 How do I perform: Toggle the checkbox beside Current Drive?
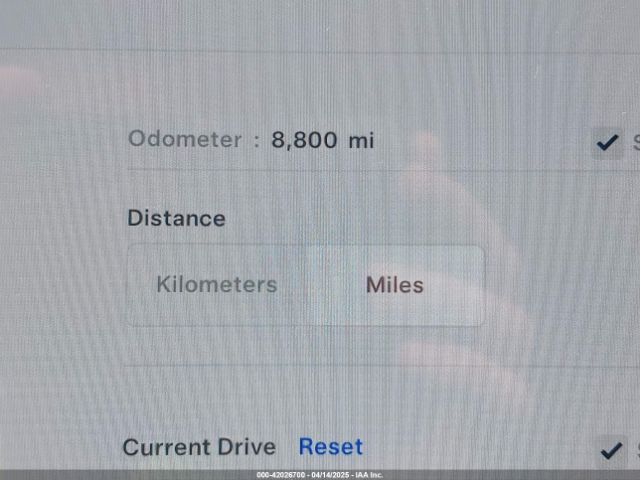609,450
